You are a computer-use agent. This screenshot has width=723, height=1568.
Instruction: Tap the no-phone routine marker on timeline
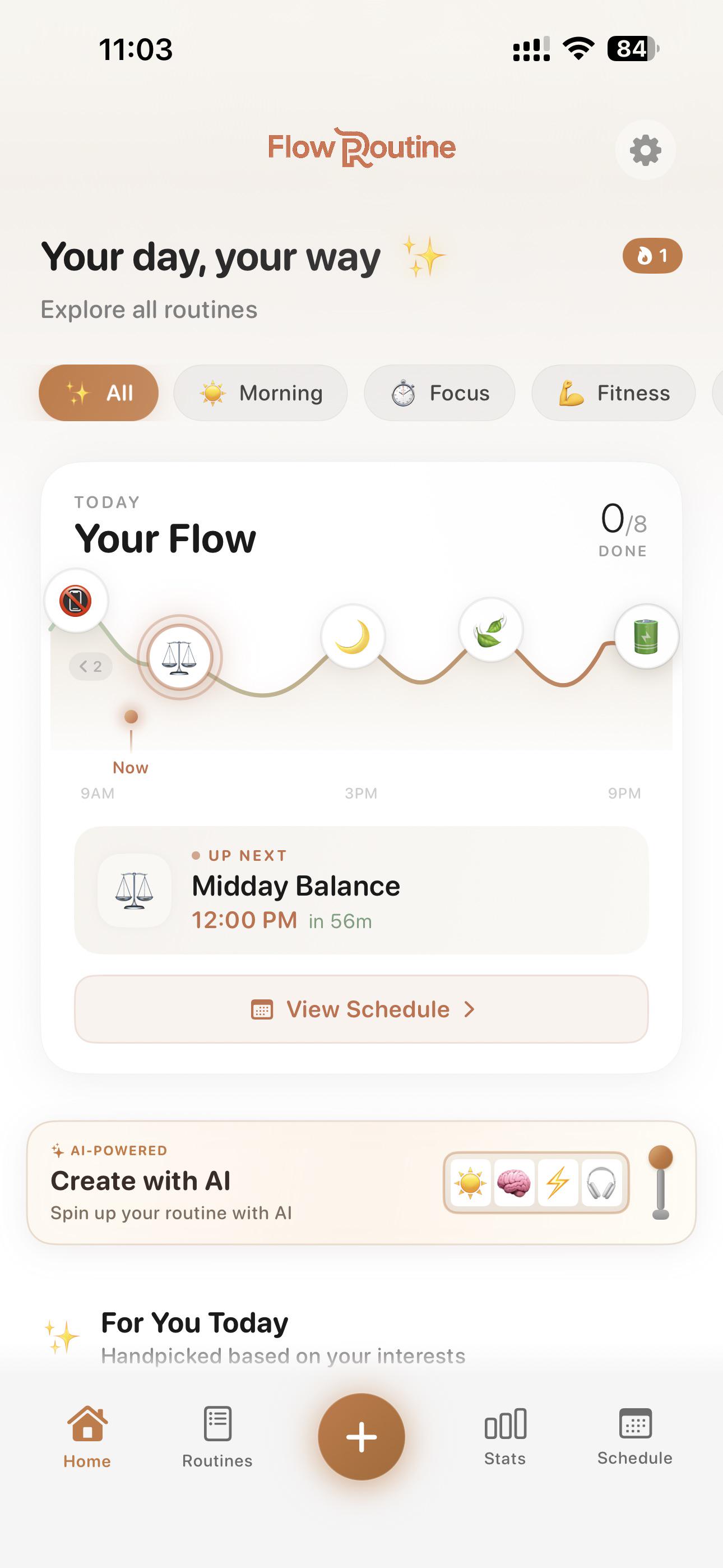(x=76, y=601)
